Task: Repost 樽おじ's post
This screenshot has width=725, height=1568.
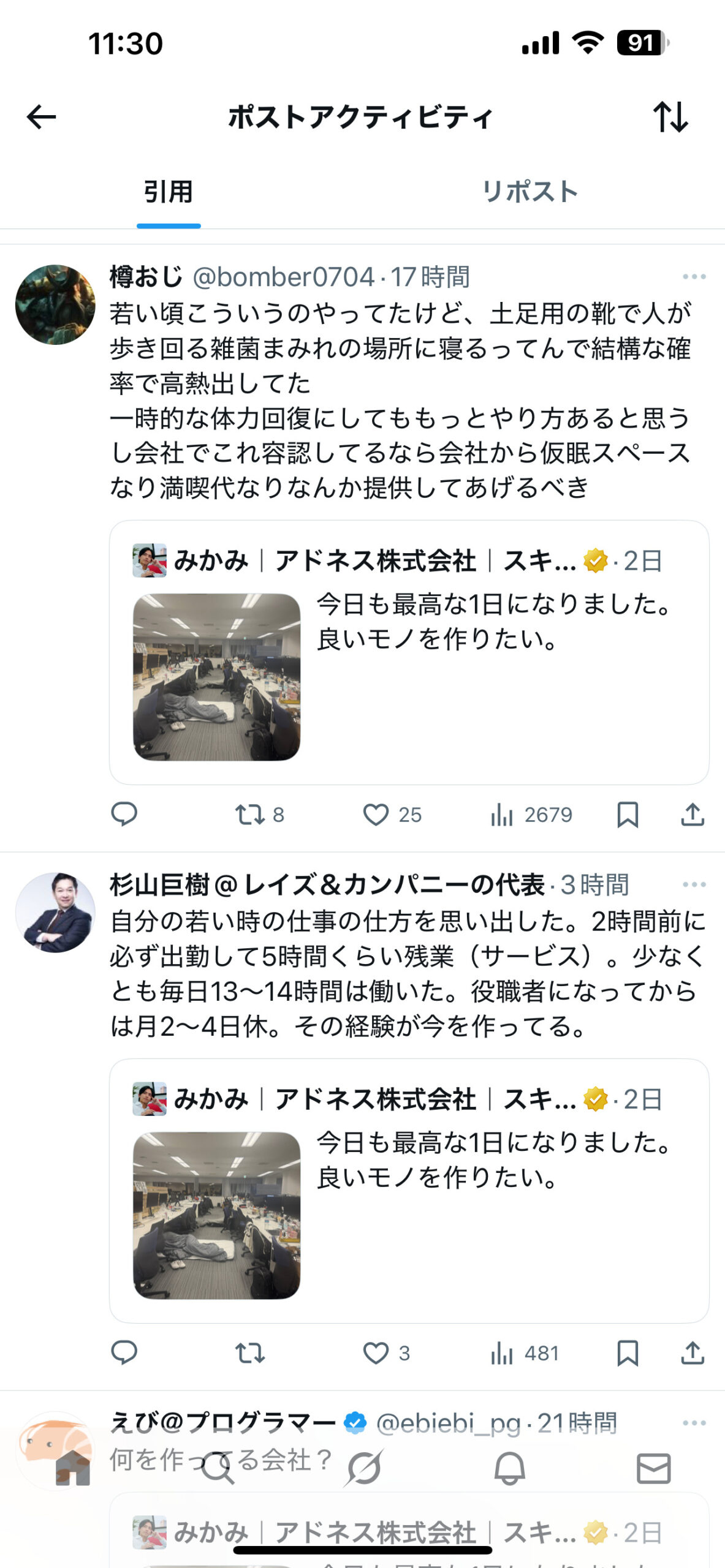Action: tap(250, 815)
